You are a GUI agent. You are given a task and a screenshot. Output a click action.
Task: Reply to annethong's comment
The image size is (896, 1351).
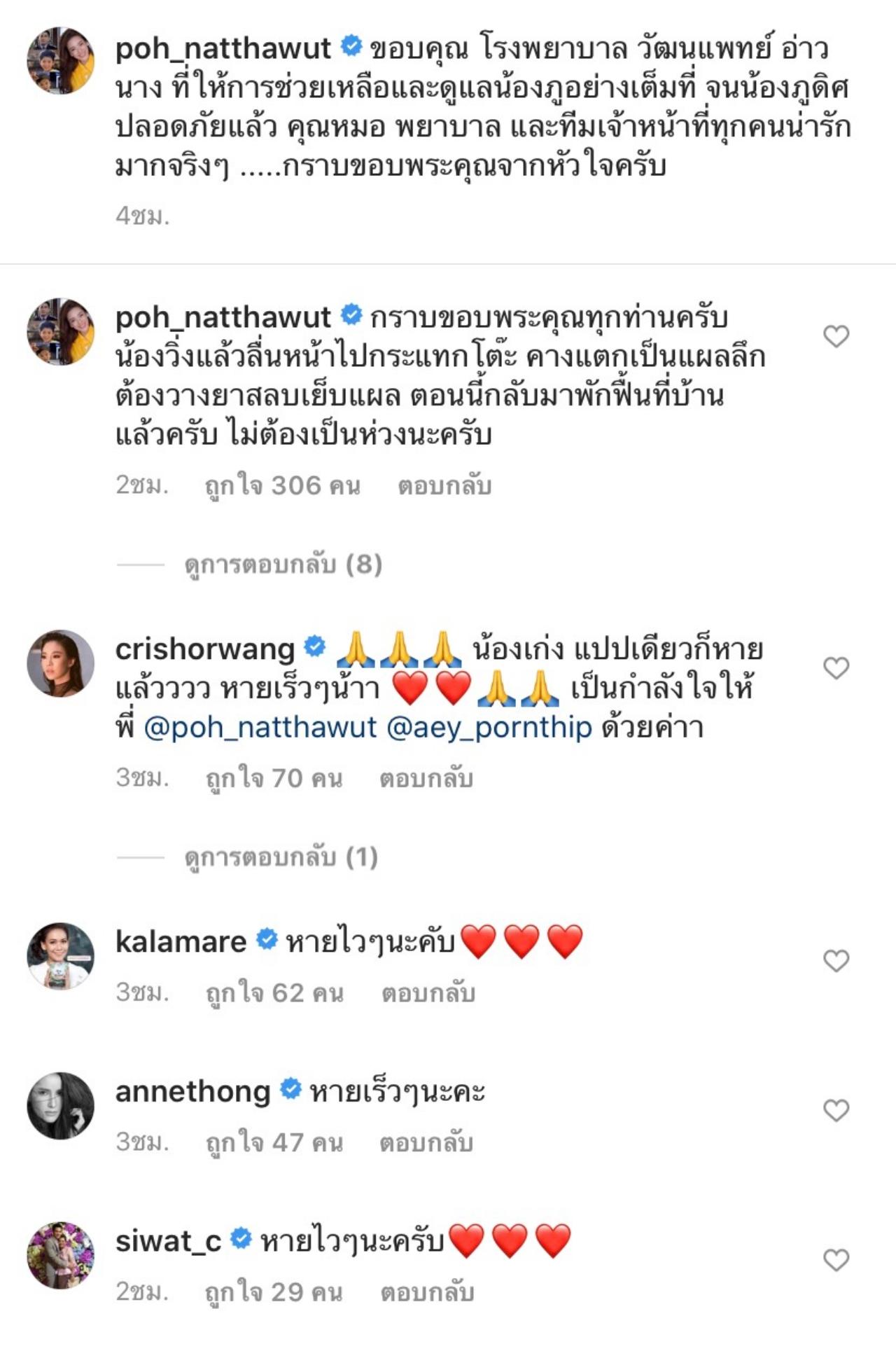[x=426, y=1143]
